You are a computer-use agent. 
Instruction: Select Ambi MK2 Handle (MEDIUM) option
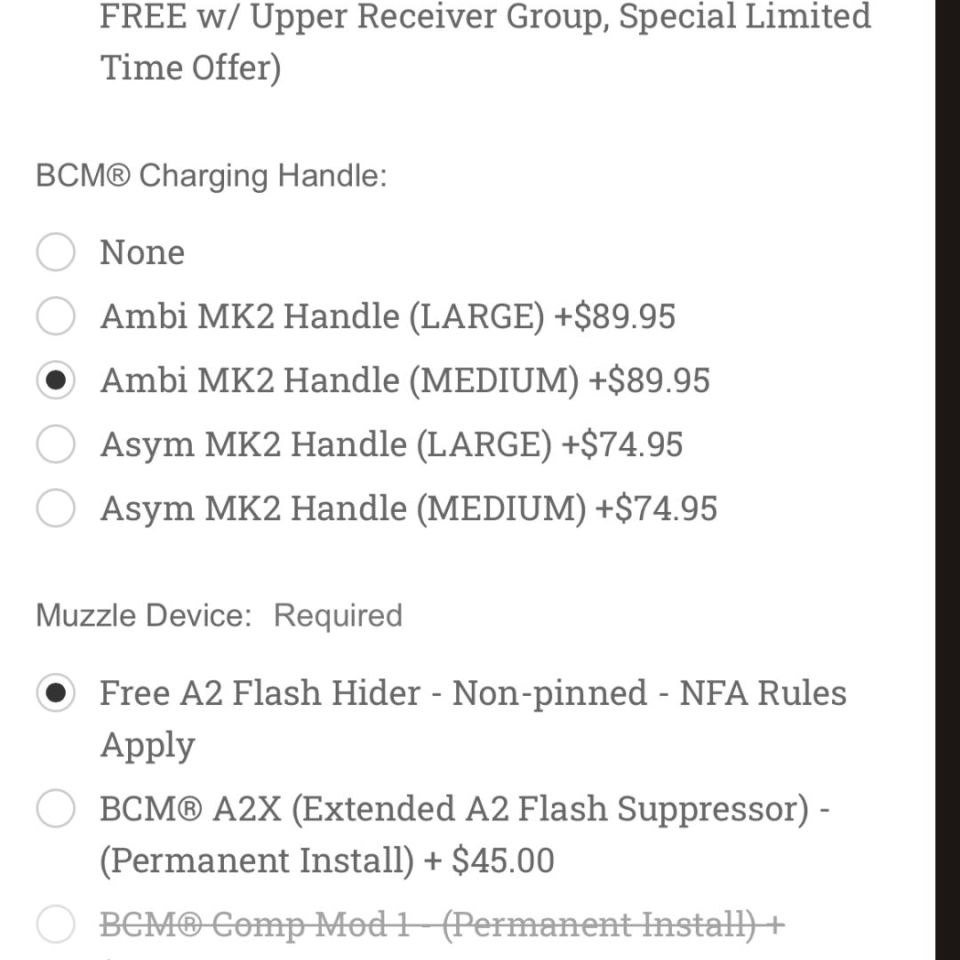click(56, 380)
